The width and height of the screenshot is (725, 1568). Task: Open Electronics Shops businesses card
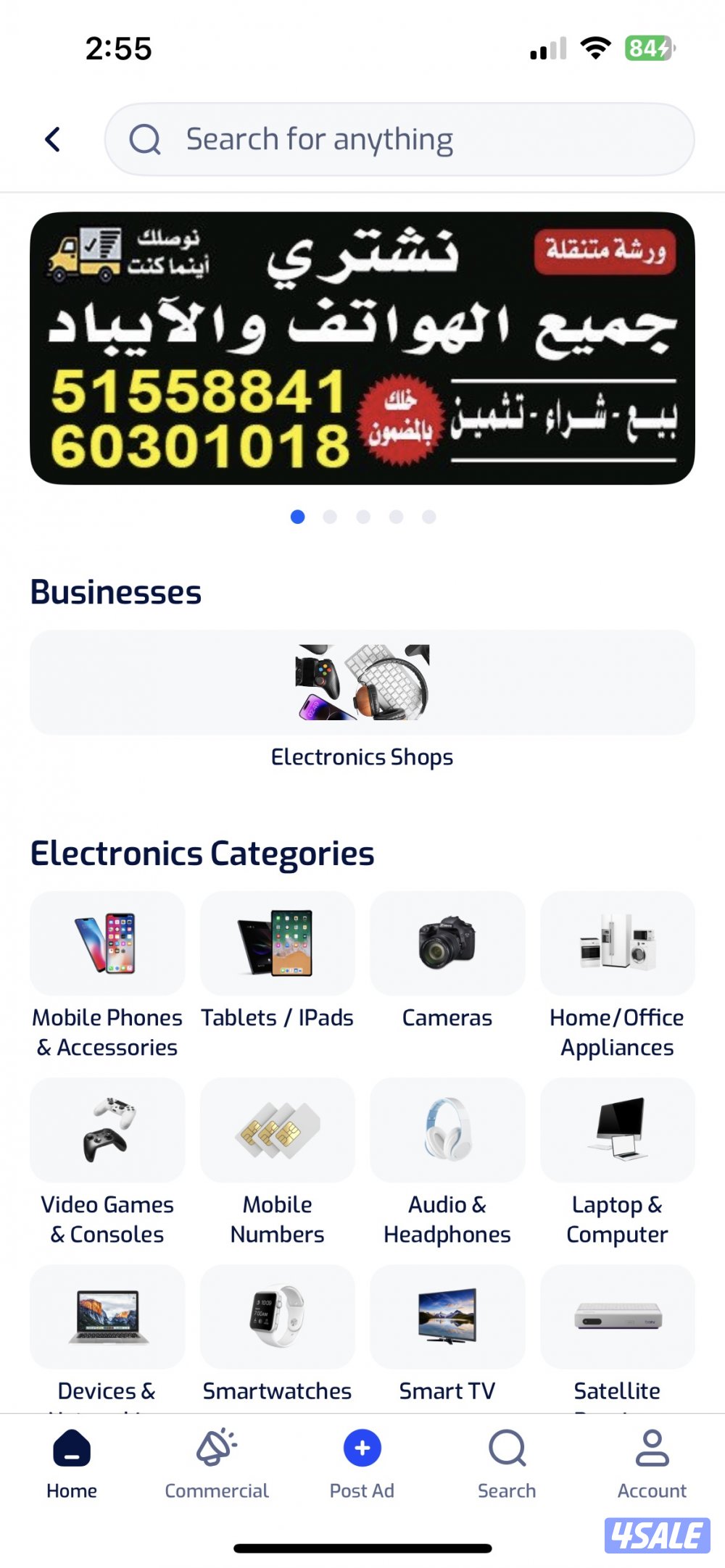[362, 683]
